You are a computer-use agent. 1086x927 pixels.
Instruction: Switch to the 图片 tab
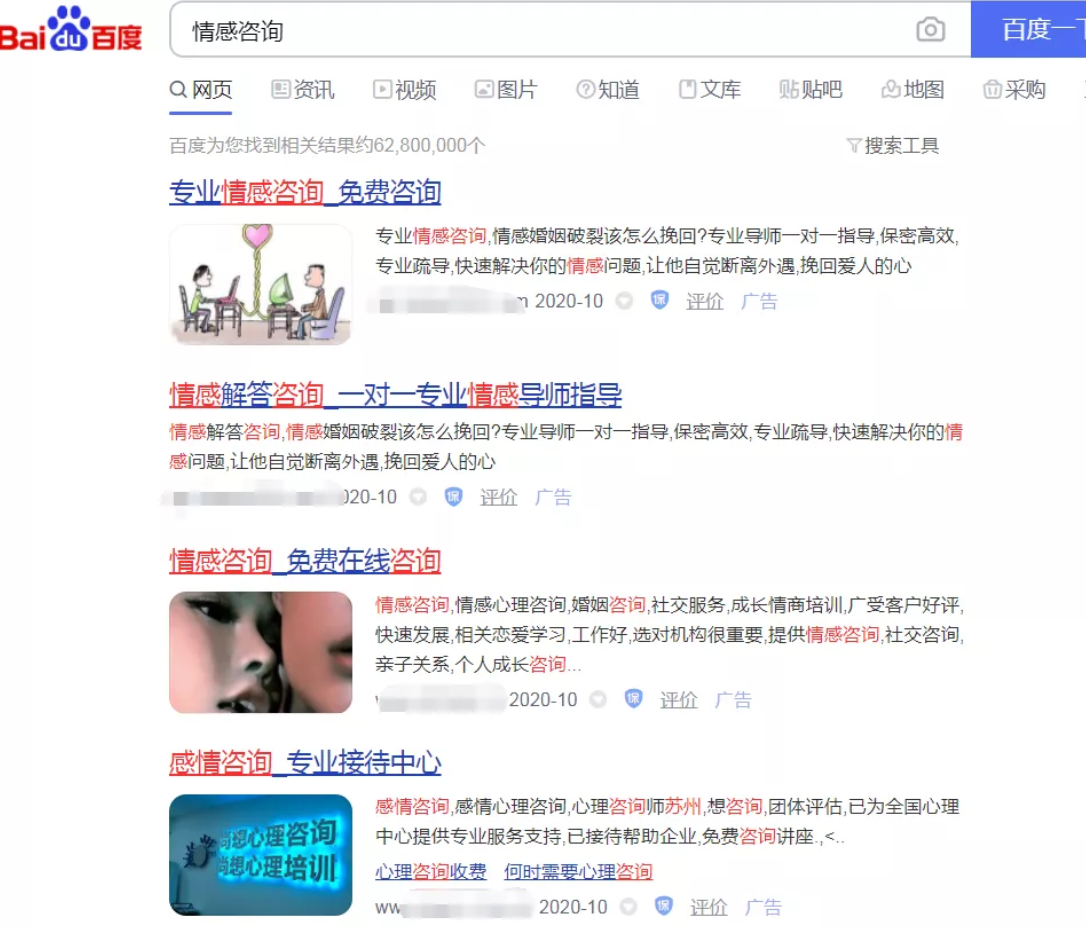(506, 90)
